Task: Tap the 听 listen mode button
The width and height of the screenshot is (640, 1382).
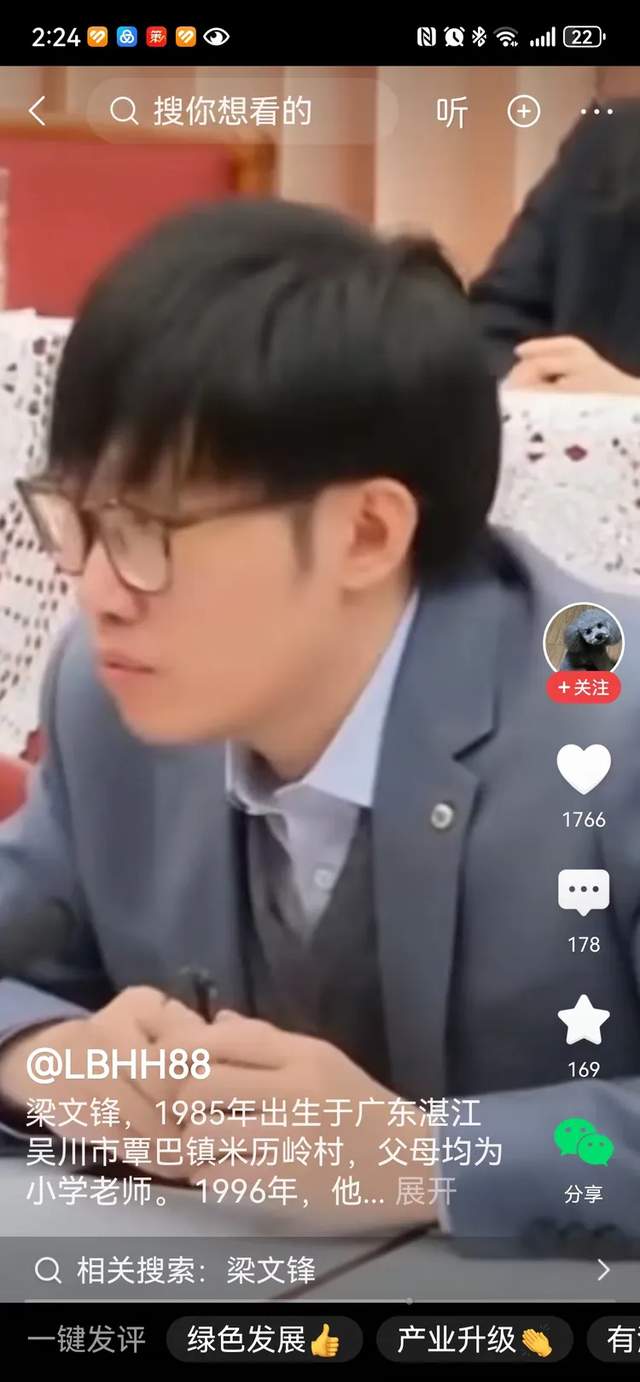Action: click(x=451, y=113)
